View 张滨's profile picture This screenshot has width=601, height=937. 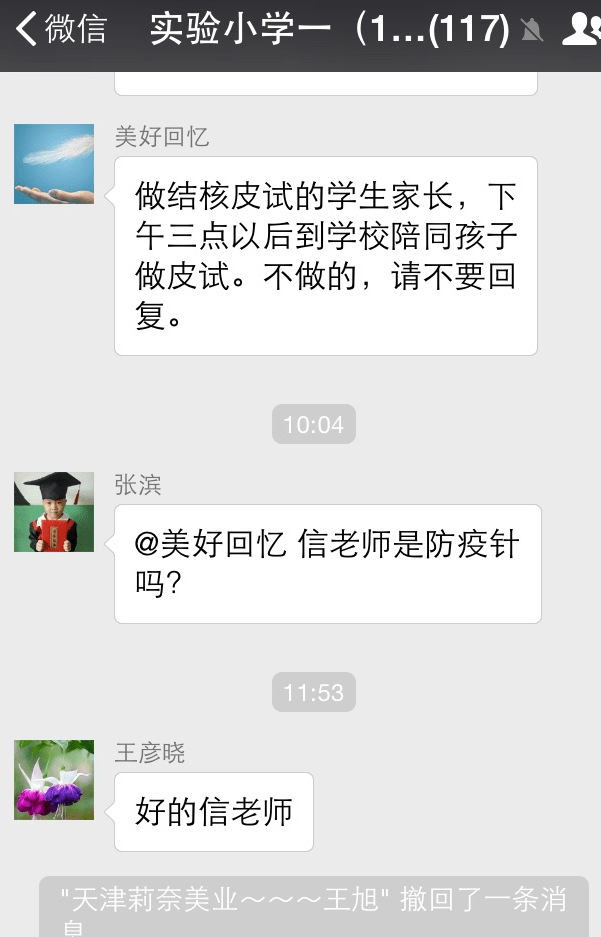tap(54, 512)
